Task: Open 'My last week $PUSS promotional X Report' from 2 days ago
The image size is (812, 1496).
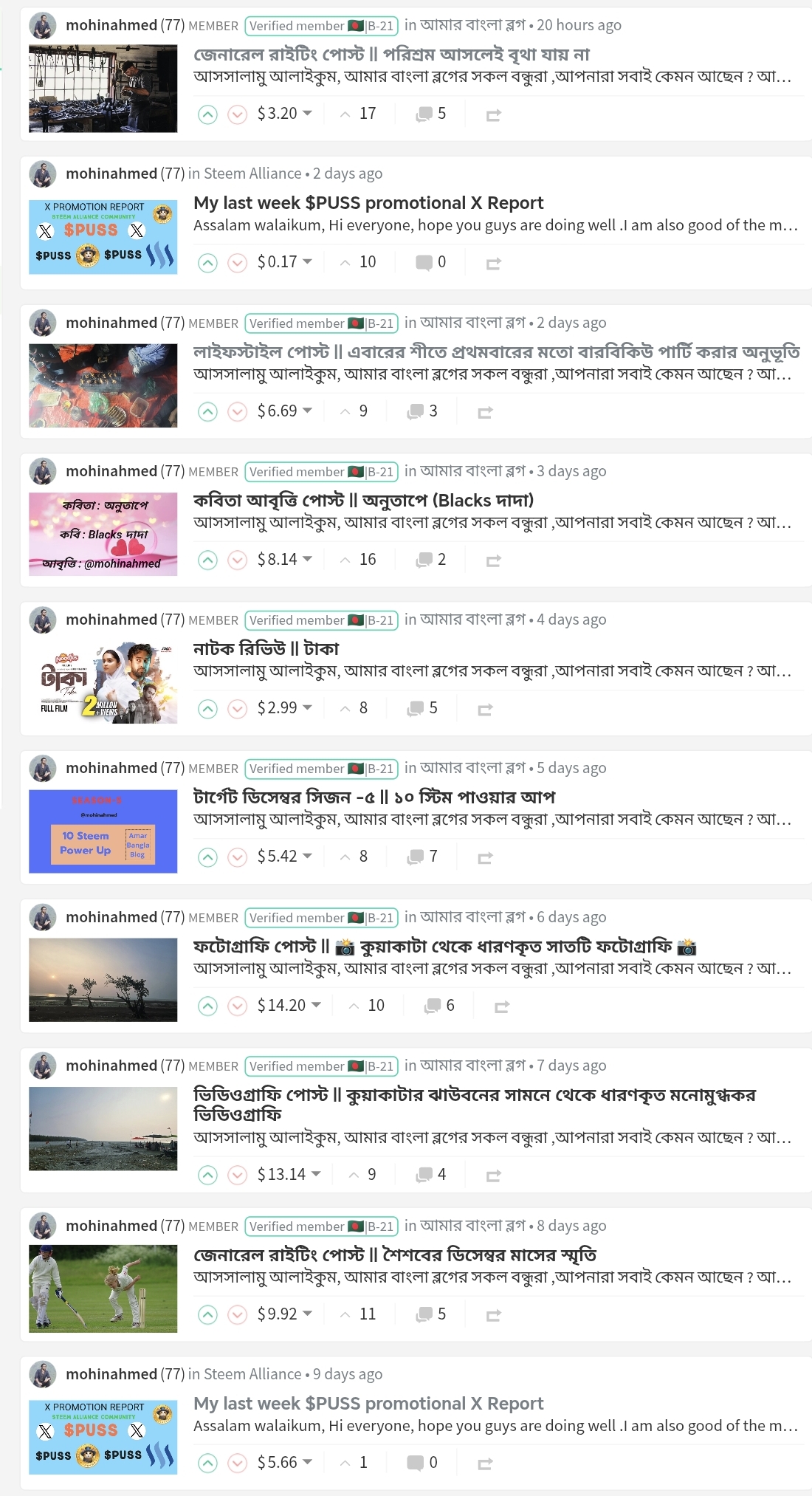Action: pos(368,203)
